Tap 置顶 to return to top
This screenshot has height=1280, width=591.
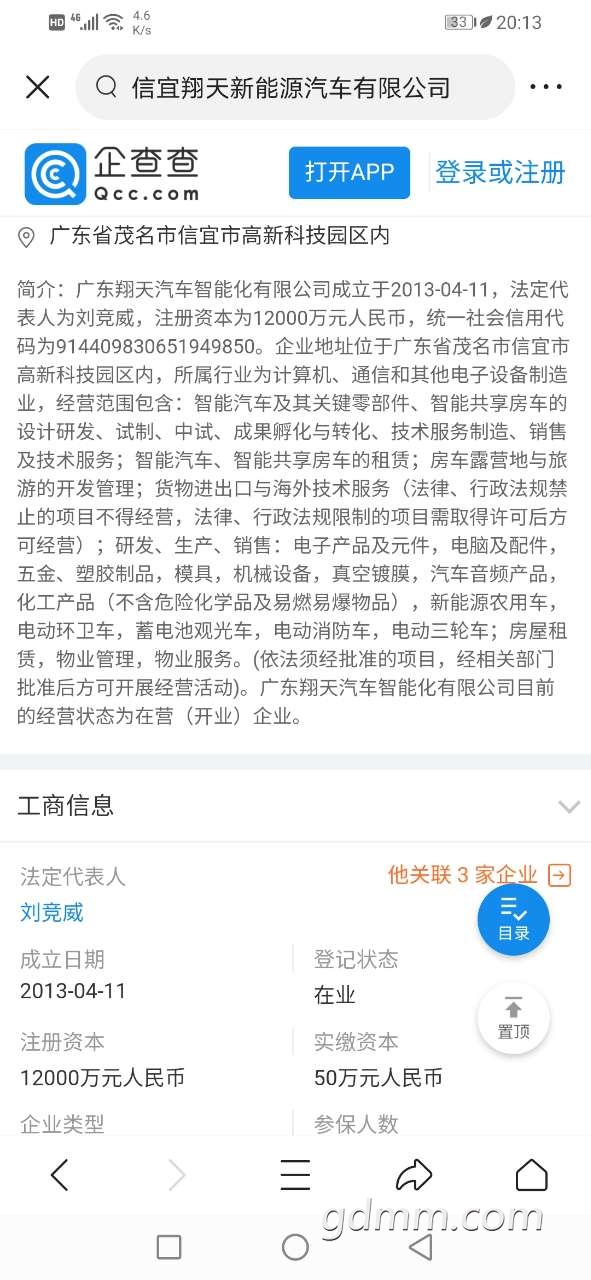tap(513, 1018)
